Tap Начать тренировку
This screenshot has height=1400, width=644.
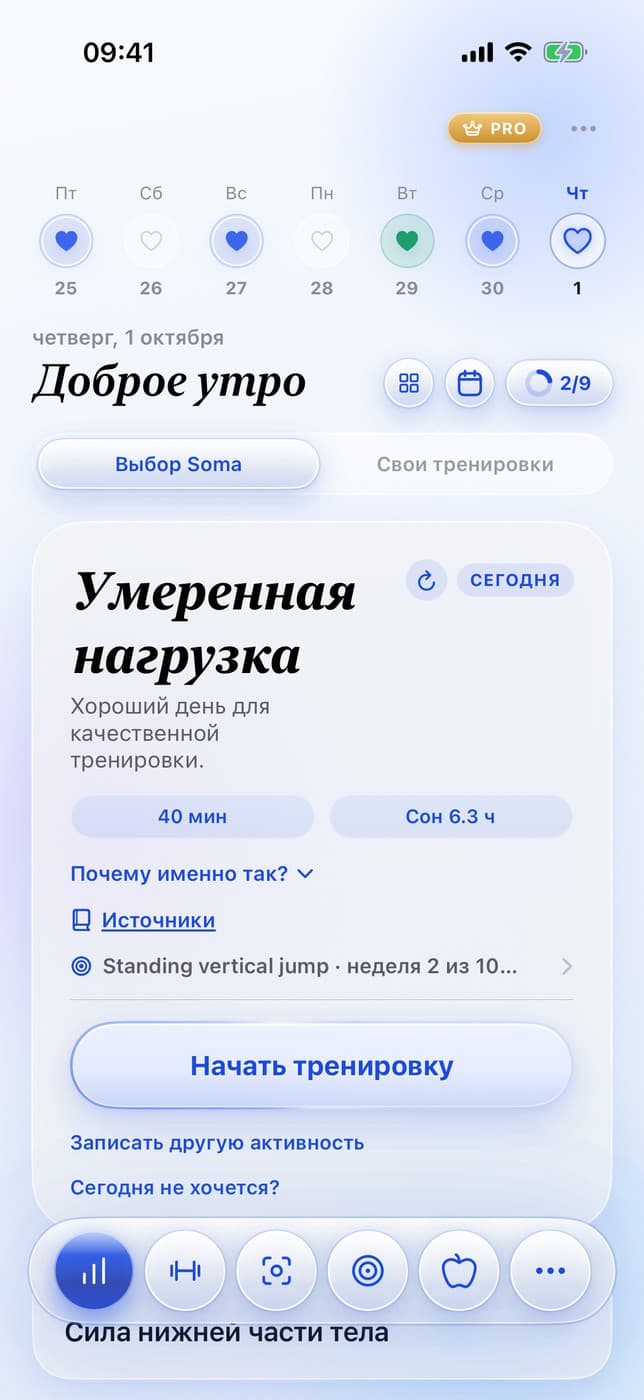coord(321,1066)
